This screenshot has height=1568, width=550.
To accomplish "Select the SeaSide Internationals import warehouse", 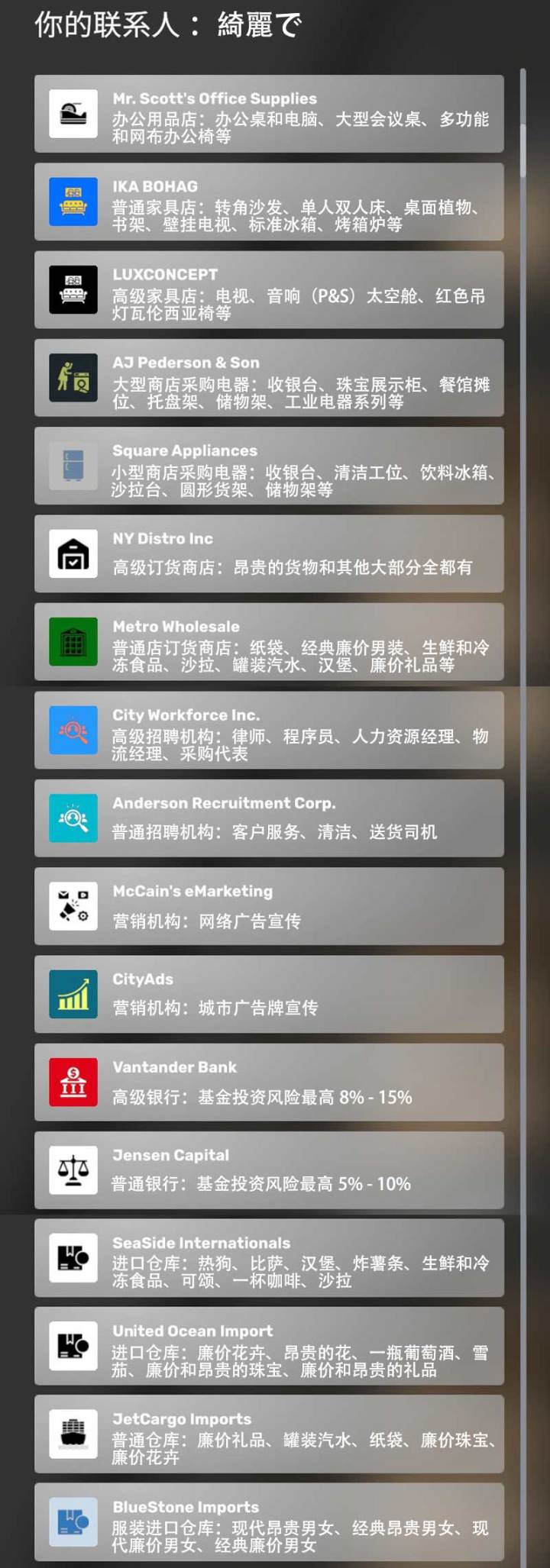I will click(x=269, y=1258).
